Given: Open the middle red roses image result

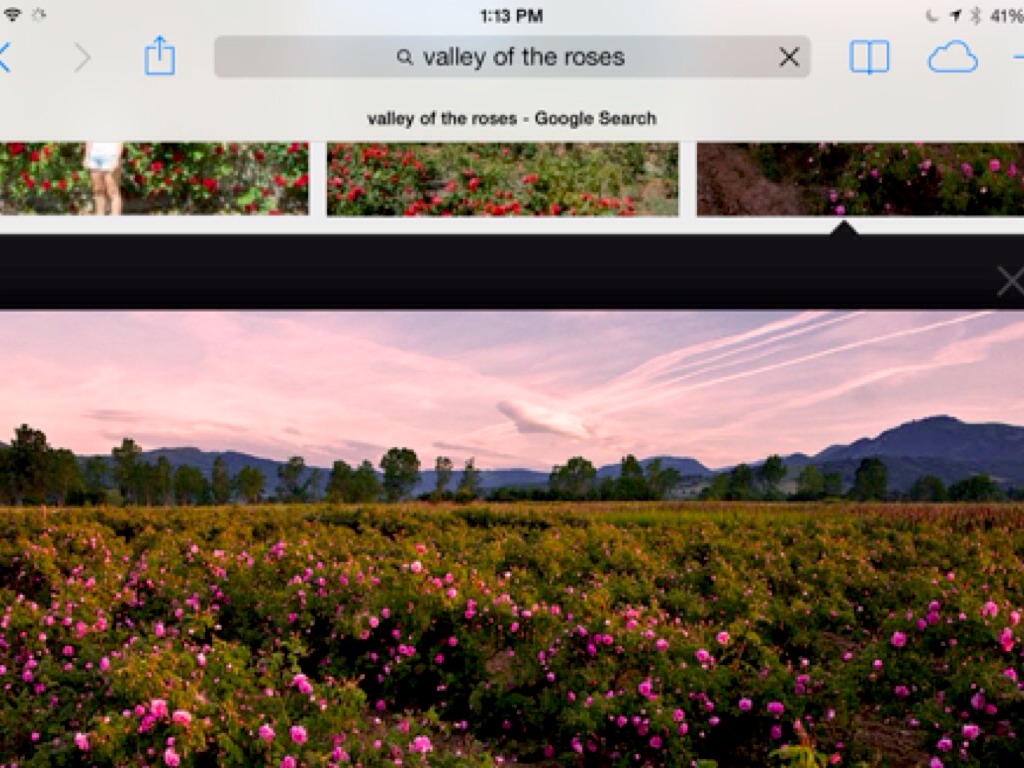Looking at the screenshot, I should pyautogui.click(x=502, y=178).
